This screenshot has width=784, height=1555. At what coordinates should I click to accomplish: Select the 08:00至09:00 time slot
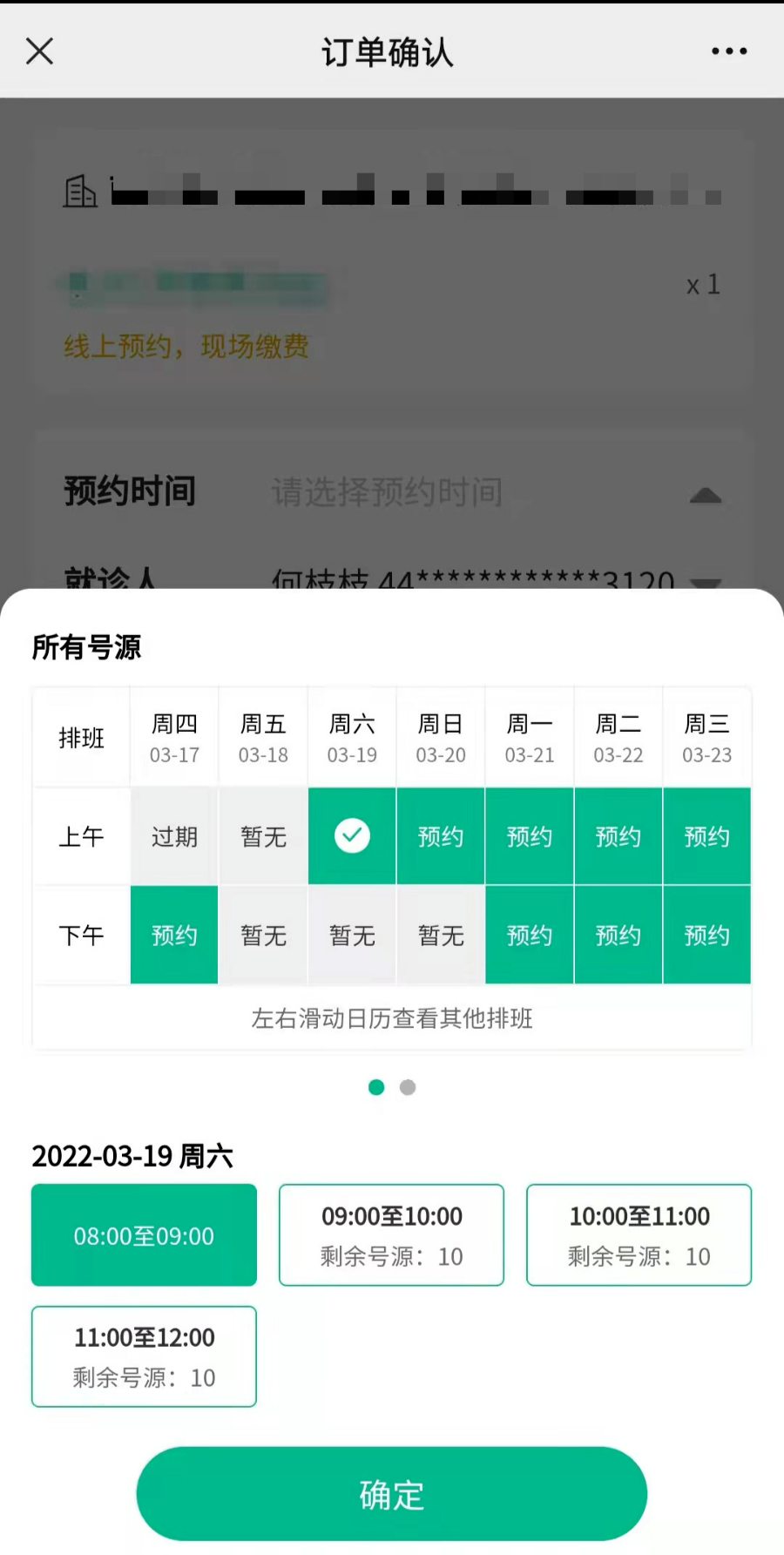(x=145, y=1235)
